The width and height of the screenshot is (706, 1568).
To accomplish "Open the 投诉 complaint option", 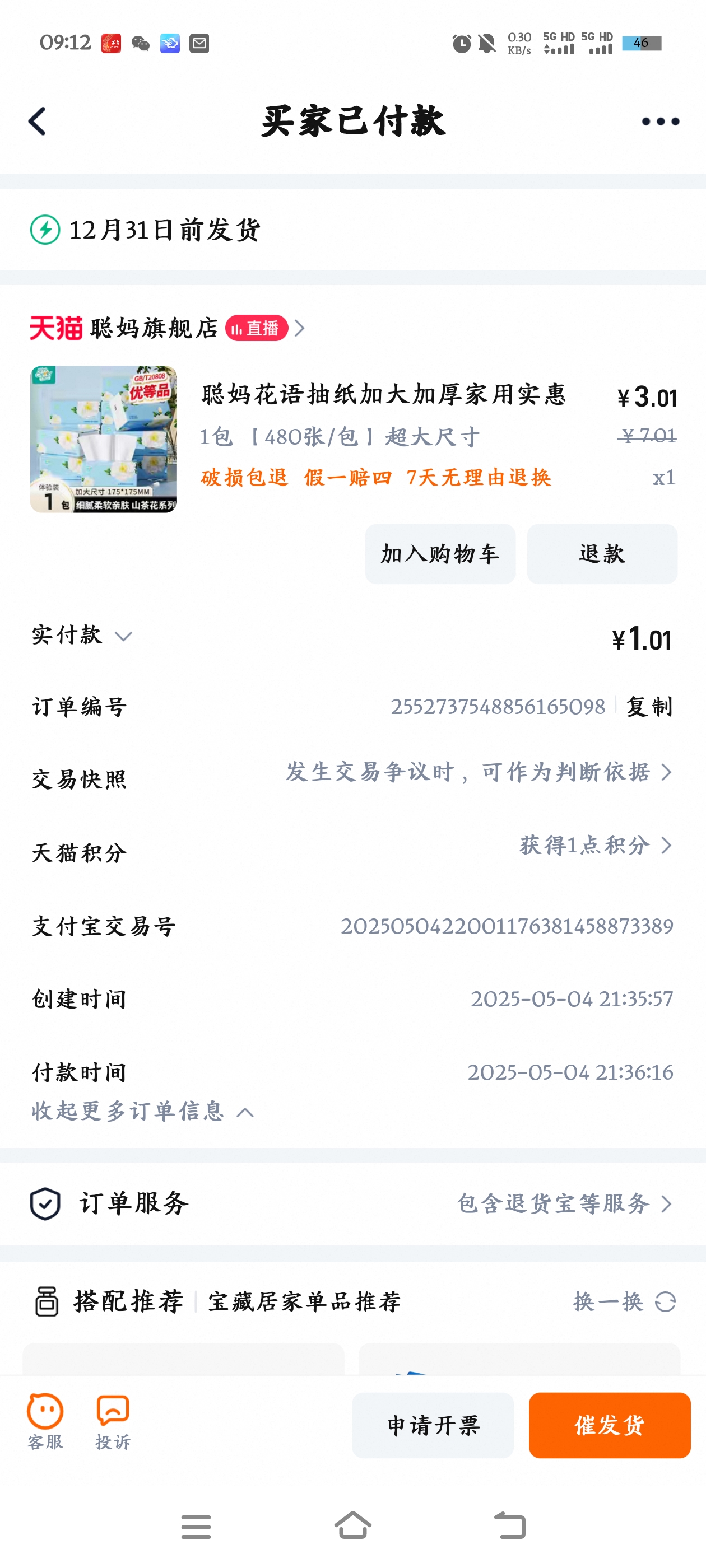I will point(113,1422).
